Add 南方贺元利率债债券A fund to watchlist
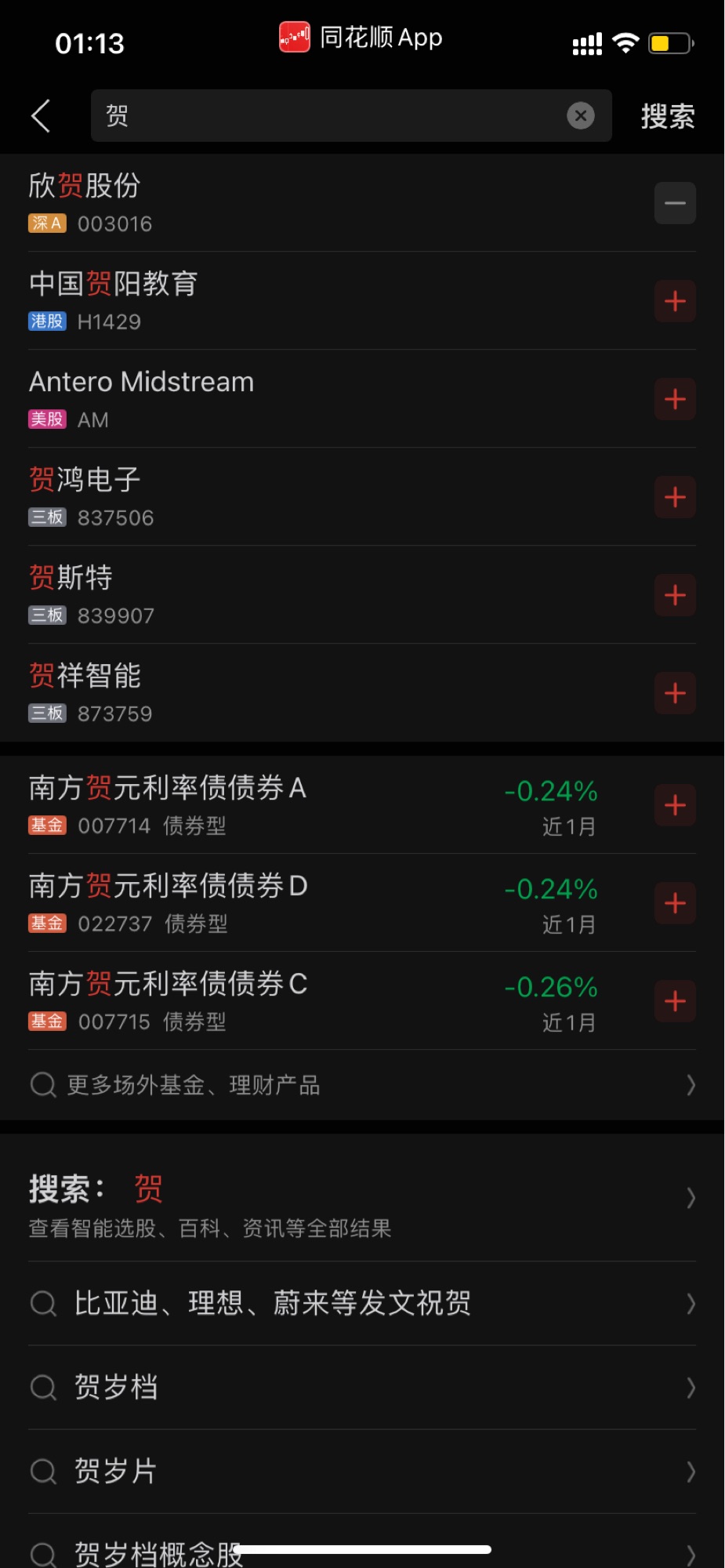Viewport: 725px width, 1568px height. pyautogui.click(x=675, y=805)
